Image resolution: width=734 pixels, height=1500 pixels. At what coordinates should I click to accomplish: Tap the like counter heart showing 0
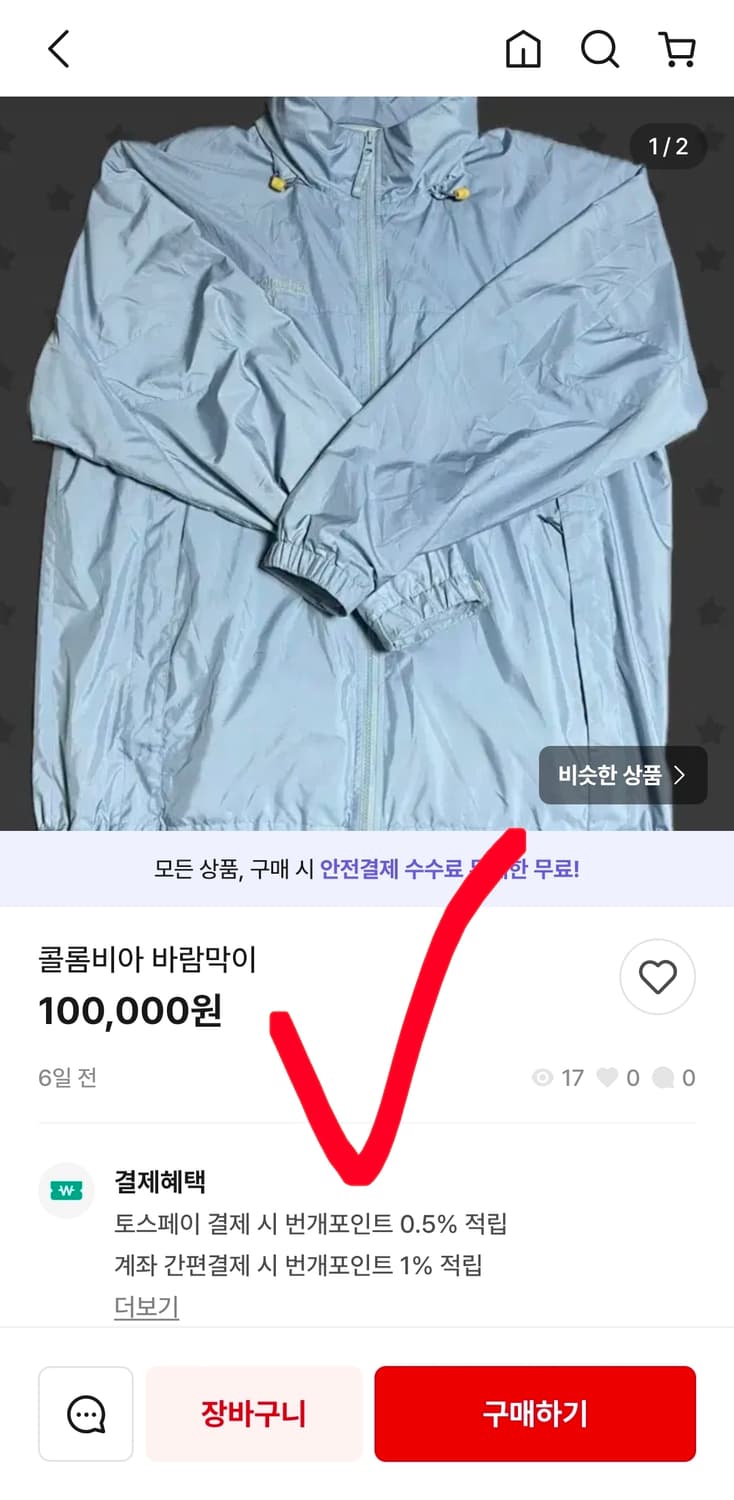609,1078
